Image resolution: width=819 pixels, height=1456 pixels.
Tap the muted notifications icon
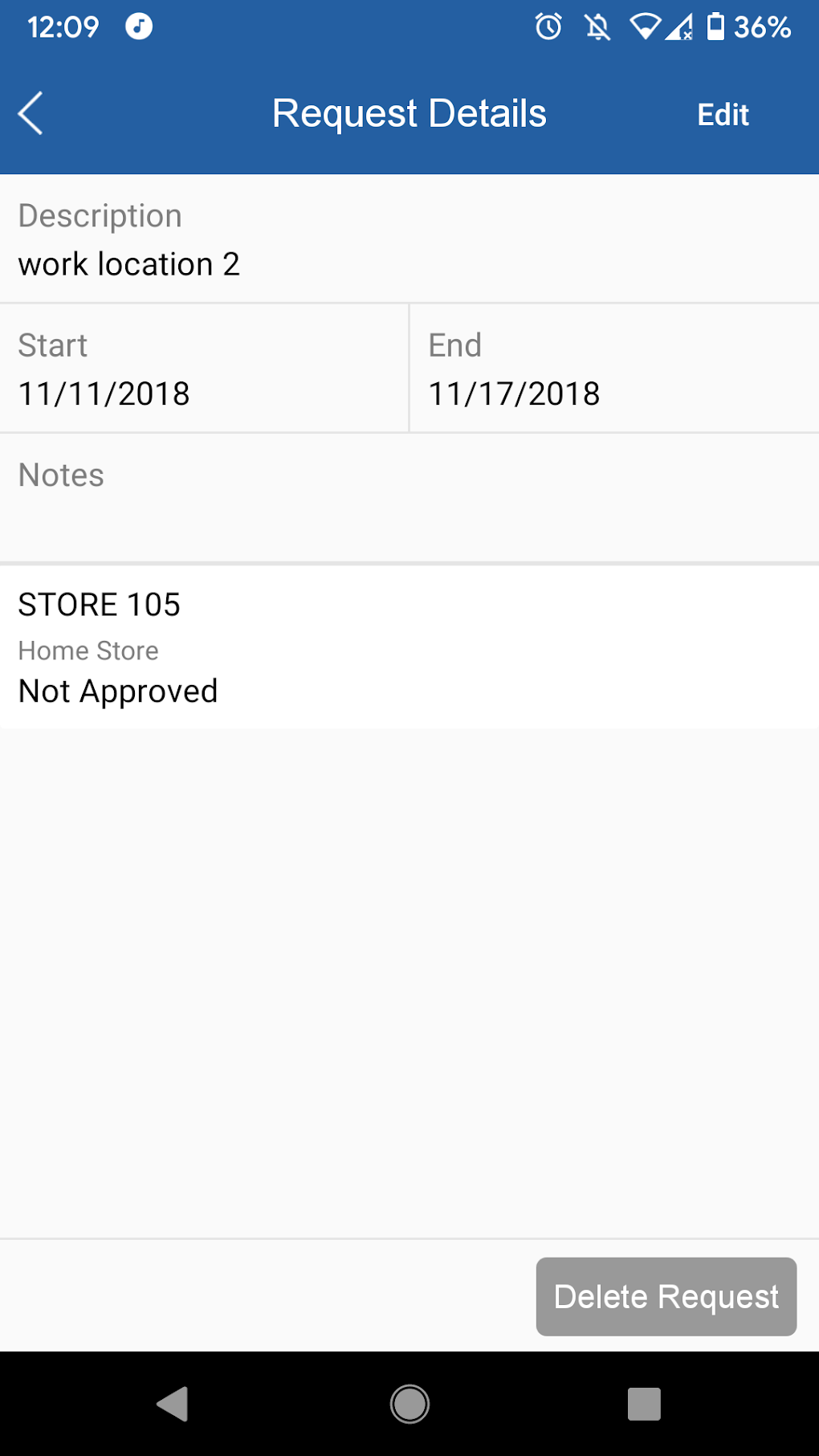point(598,27)
